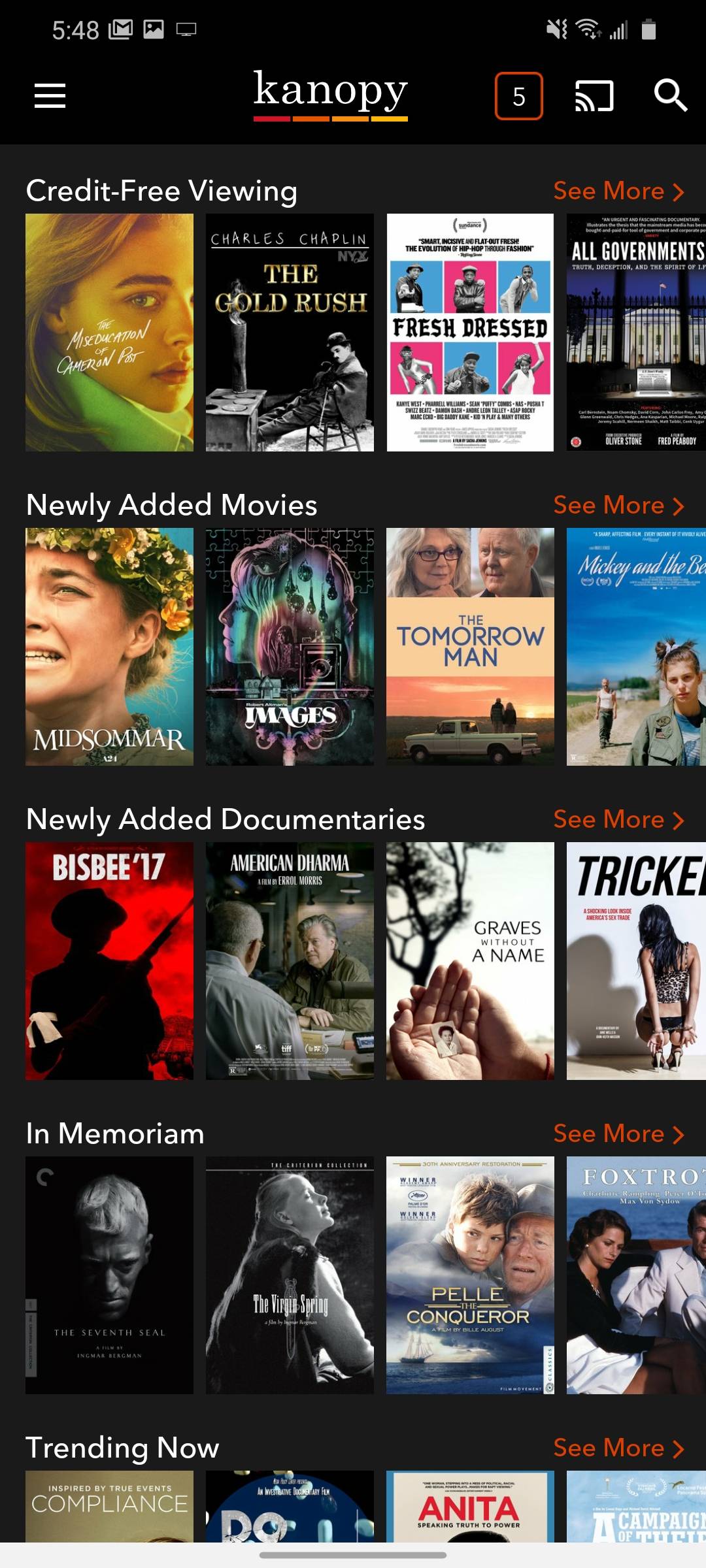See more Credit-Free Viewing titles
Viewport: 706px width, 1568px height.
pyautogui.click(x=618, y=191)
